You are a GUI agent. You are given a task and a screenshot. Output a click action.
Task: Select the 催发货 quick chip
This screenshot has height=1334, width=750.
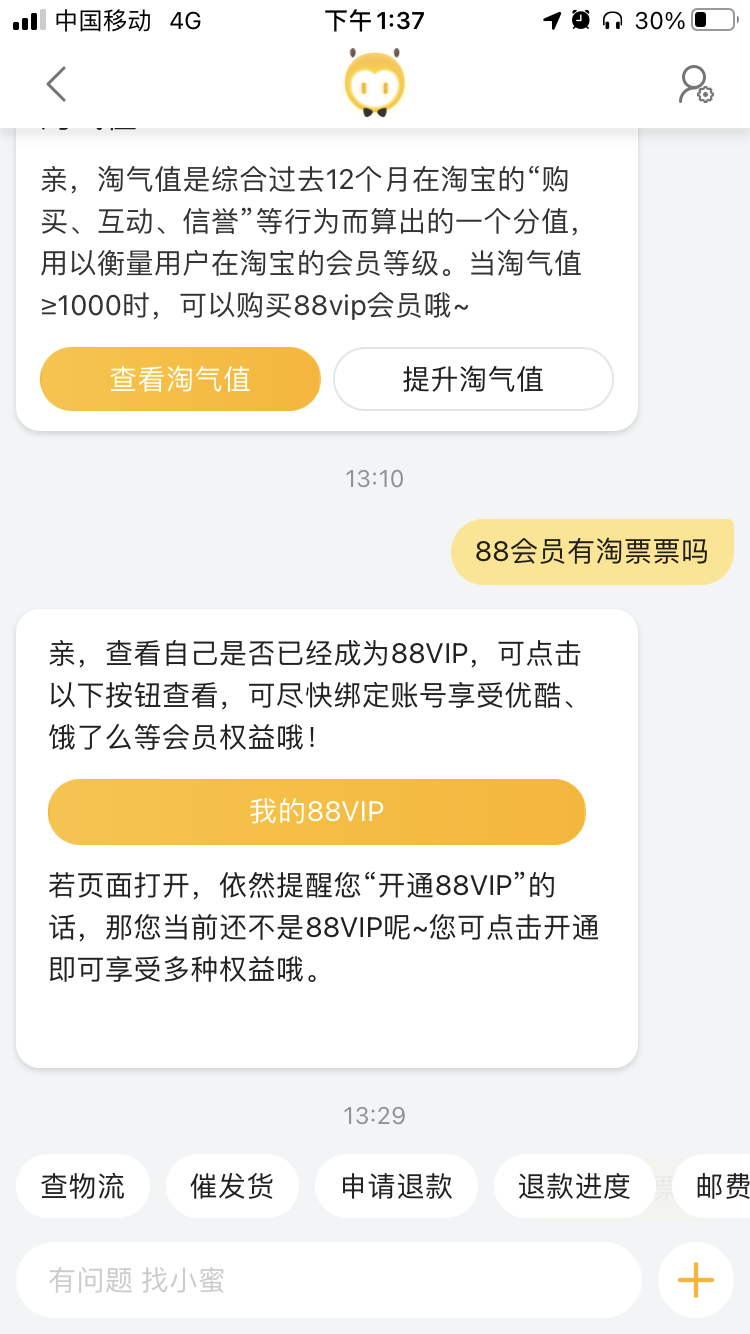(x=232, y=1186)
